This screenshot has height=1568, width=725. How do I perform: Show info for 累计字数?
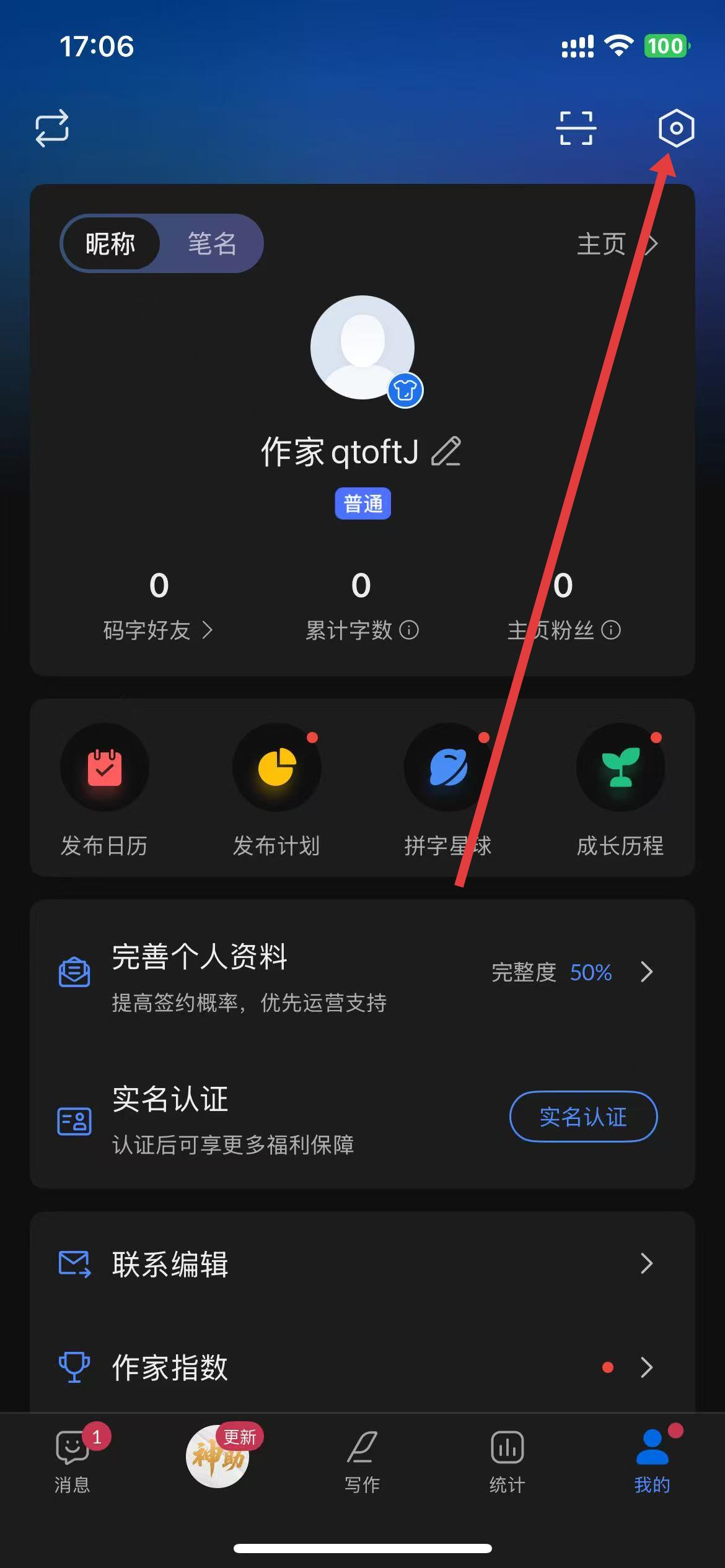(409, 630)
